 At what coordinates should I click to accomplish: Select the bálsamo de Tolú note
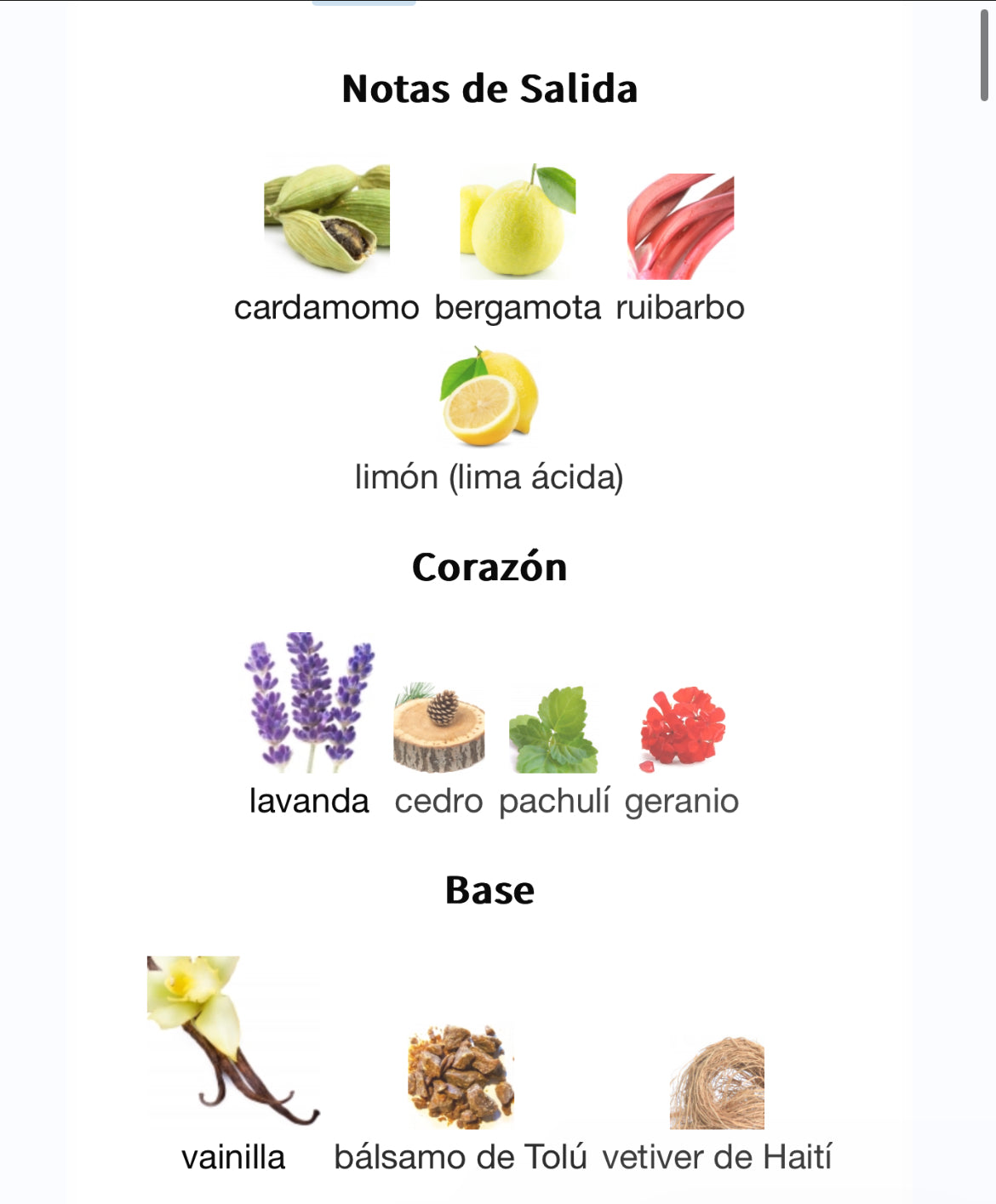click(461, 1077)
